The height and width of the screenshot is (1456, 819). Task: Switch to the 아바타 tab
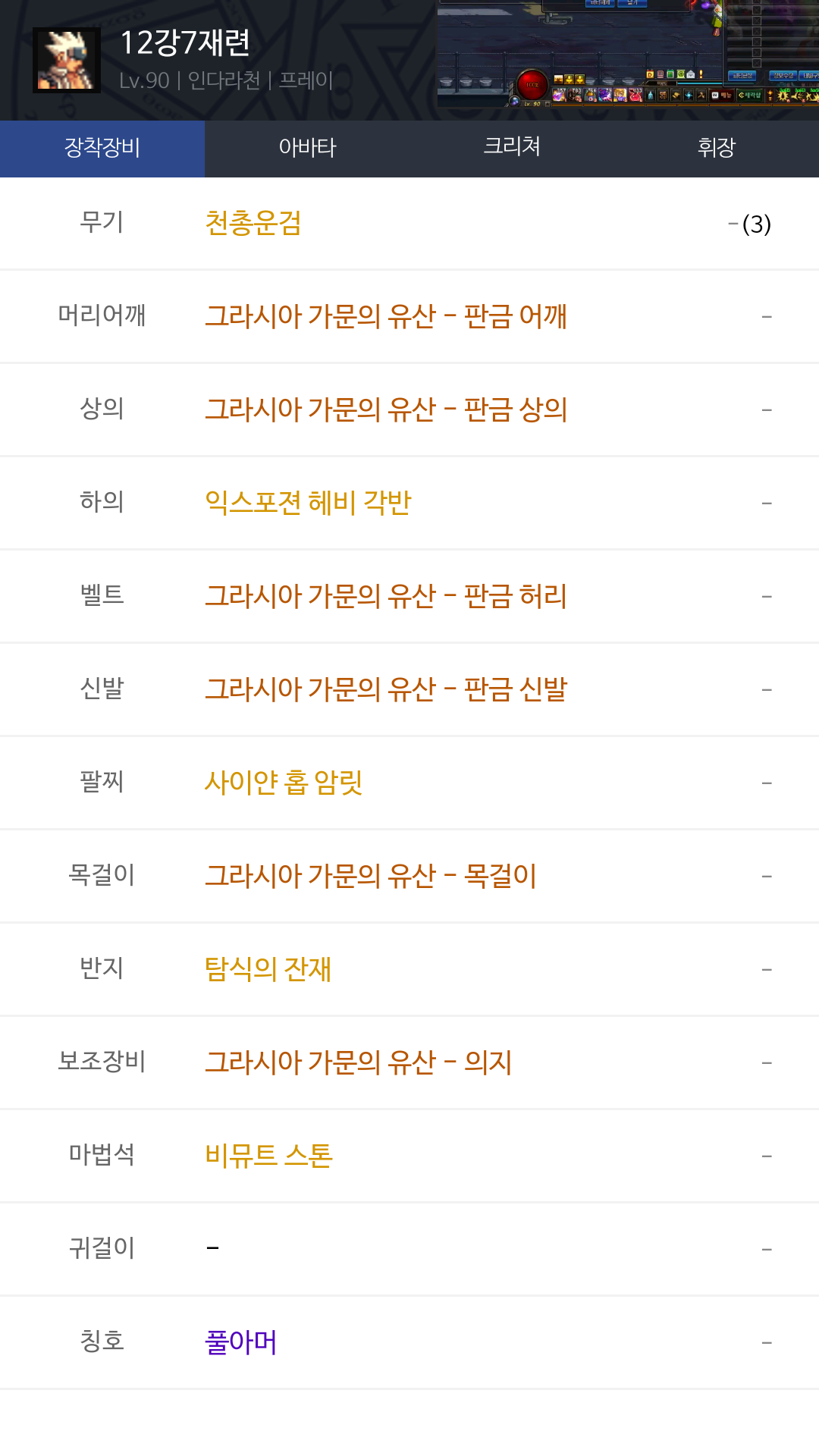pos(307,148)
